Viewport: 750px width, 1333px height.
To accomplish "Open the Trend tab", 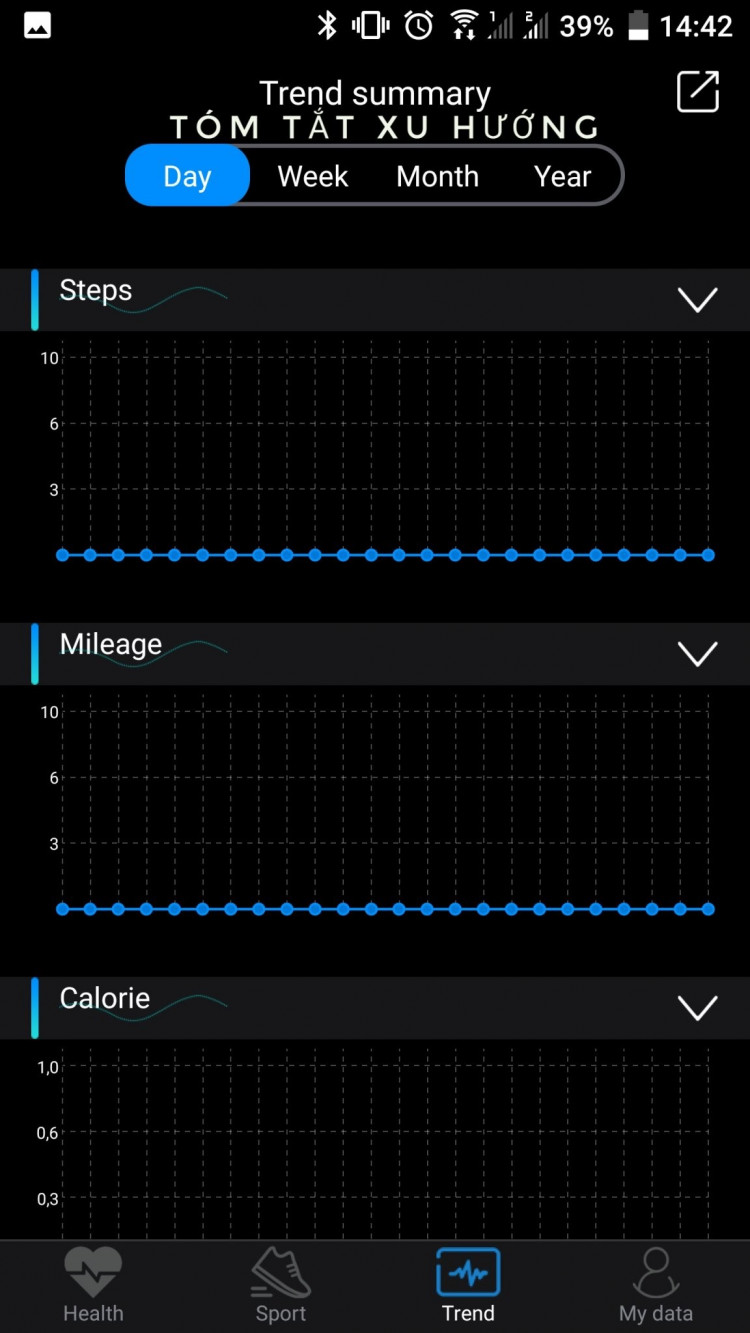I will [x=468, y=1286].
